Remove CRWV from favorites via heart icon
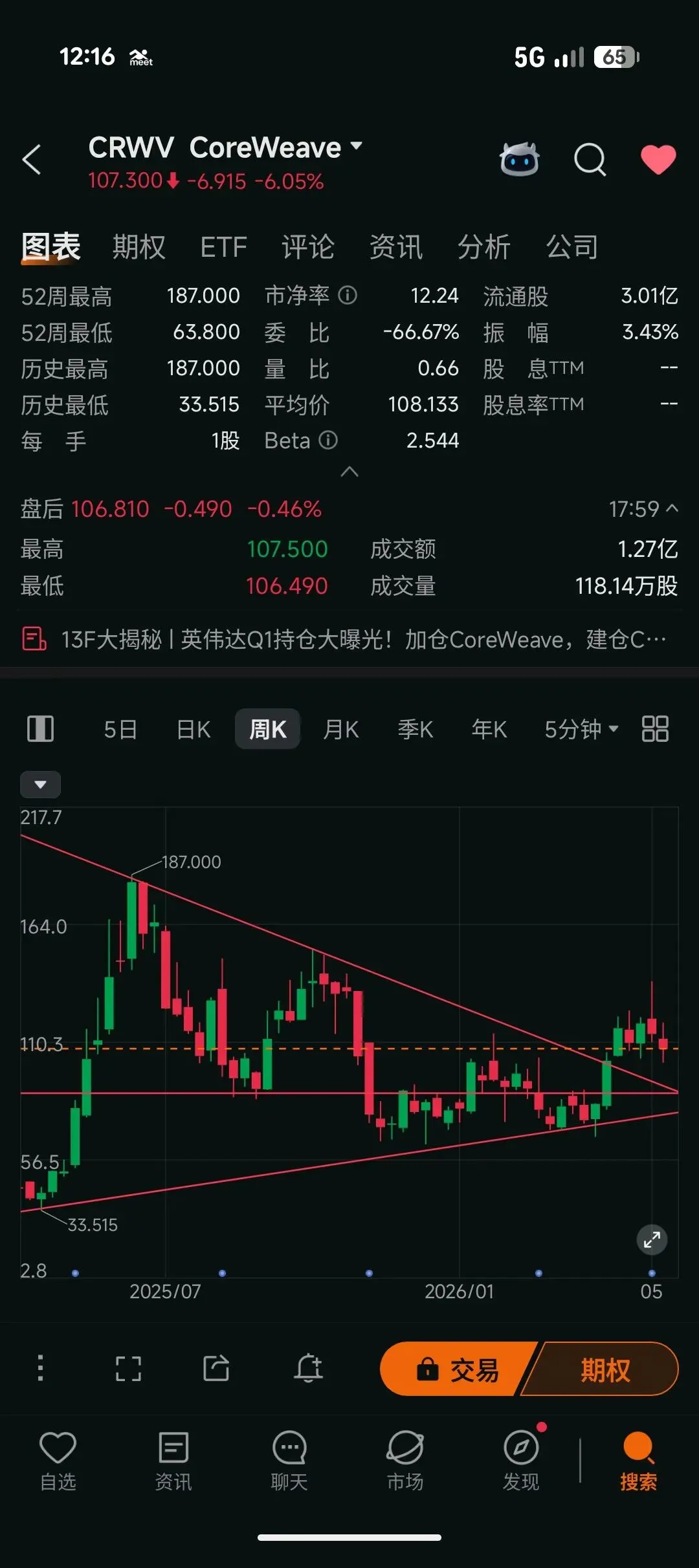The height and width of the screenshot is (1568, 699). (x=658, y=159)
